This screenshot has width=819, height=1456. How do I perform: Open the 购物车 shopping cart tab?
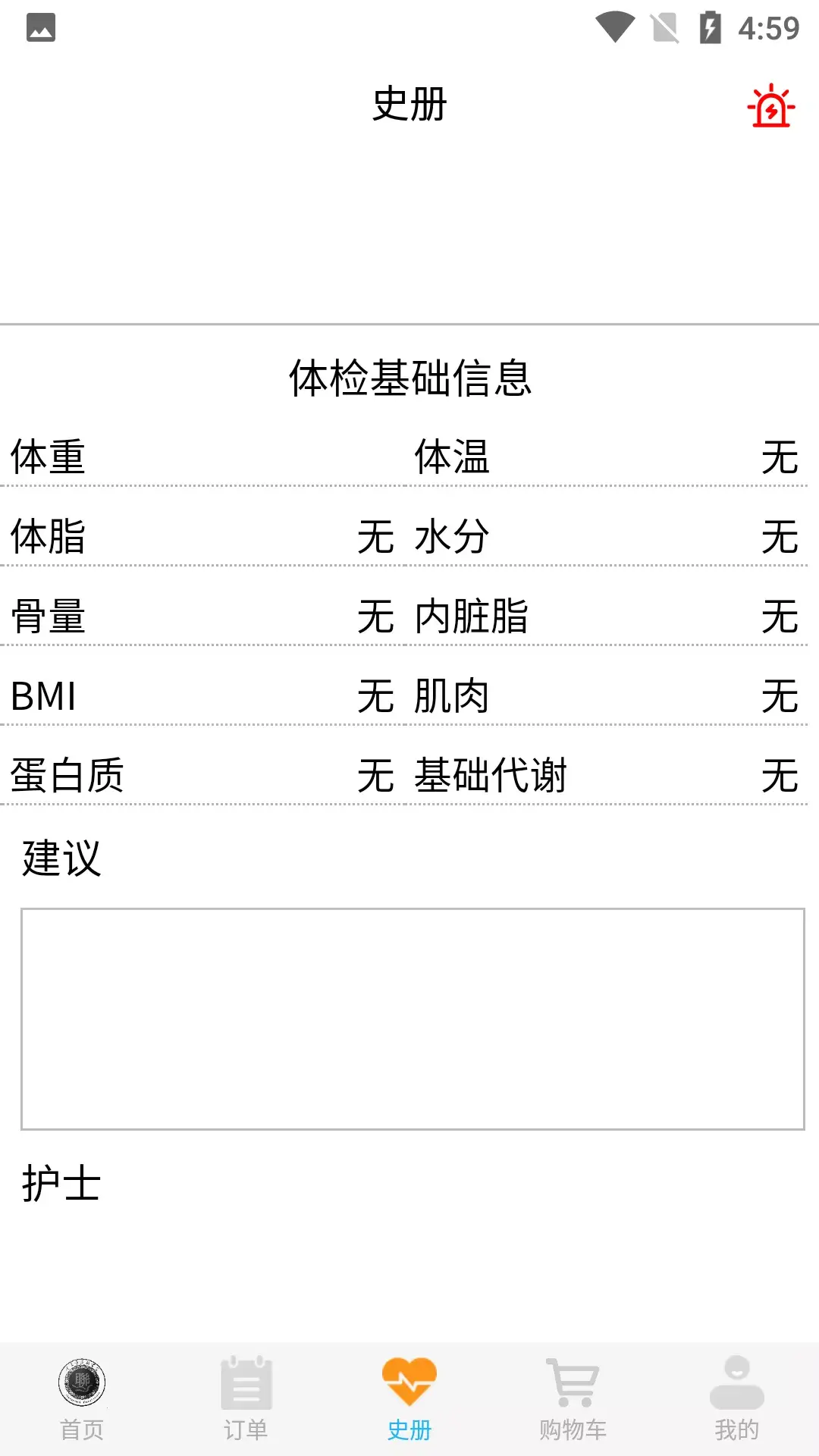[x=573, y=1399]
